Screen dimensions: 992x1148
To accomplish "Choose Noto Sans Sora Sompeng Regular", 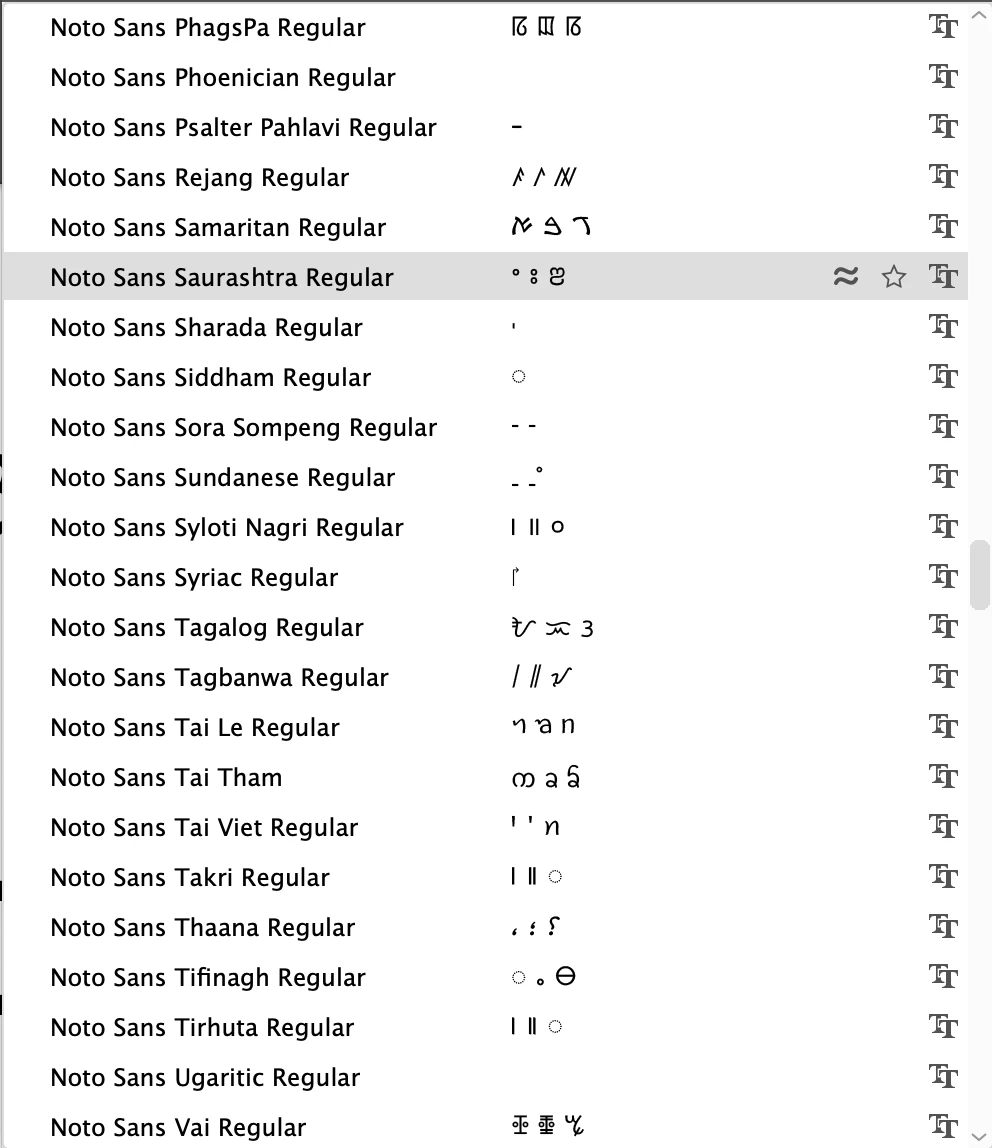I will (x=243, y=428).
